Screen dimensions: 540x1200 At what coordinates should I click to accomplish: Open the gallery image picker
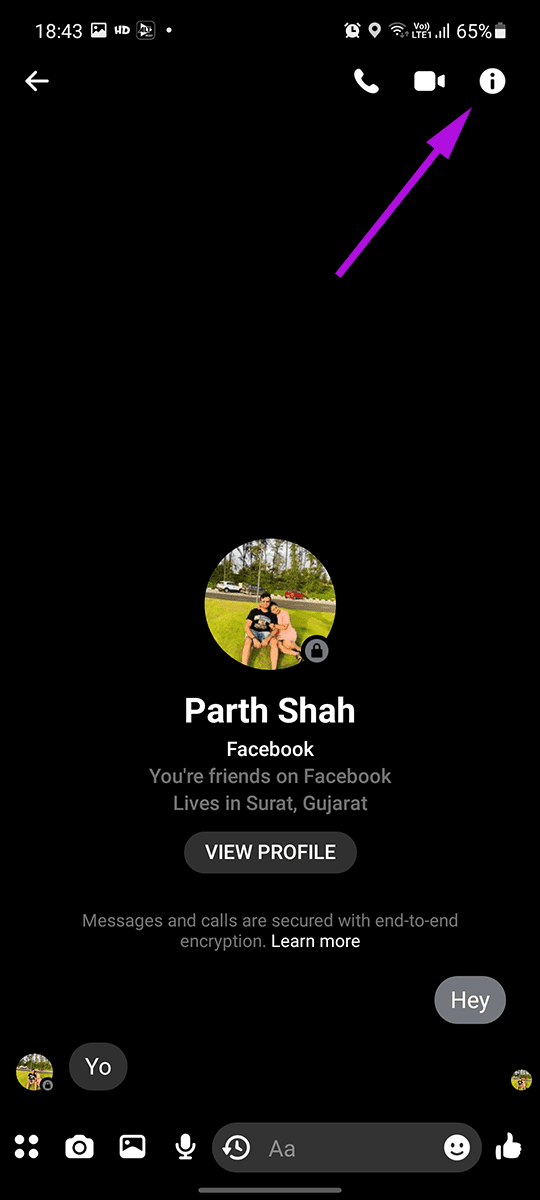click(132, 1146)
